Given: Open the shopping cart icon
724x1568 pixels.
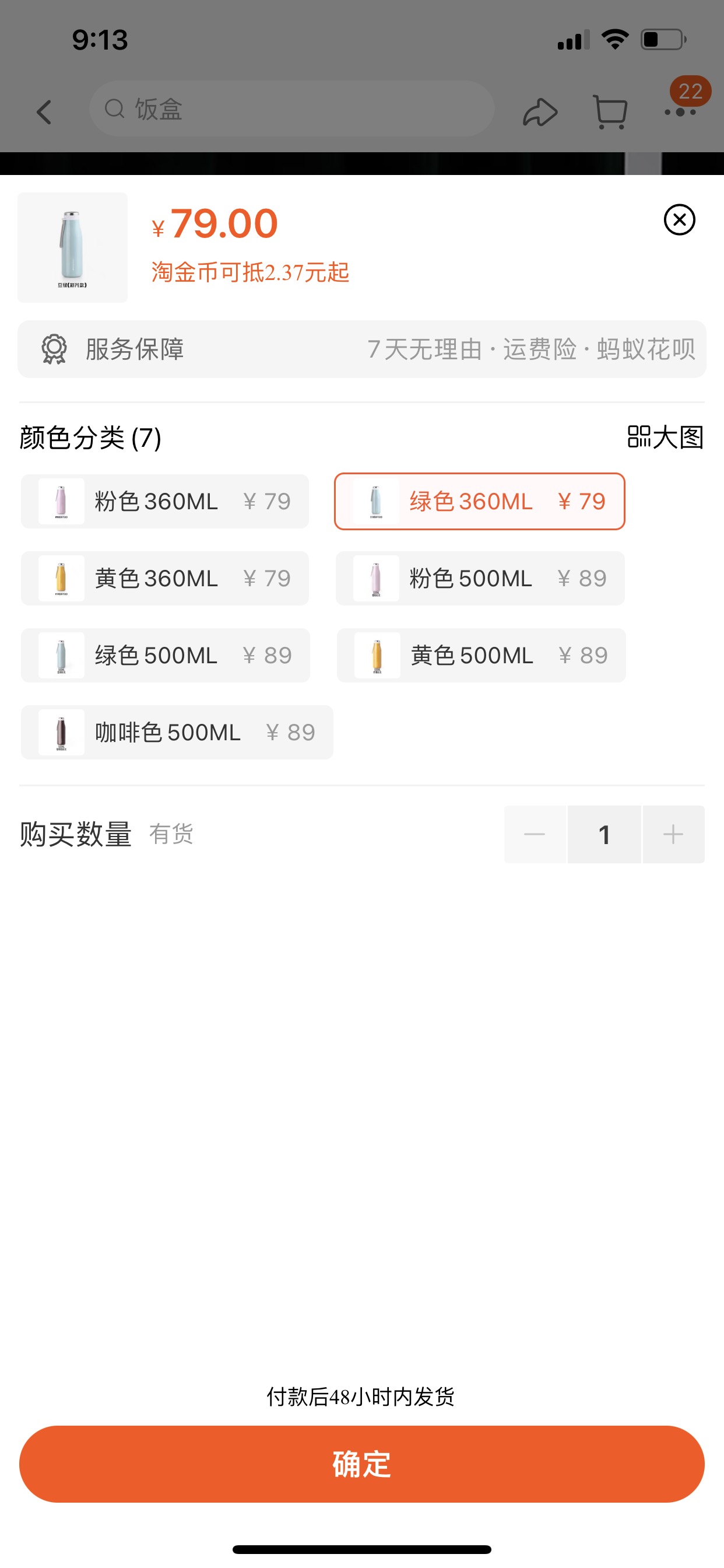Looking at the screenshot, I should (x=610, y=111).
